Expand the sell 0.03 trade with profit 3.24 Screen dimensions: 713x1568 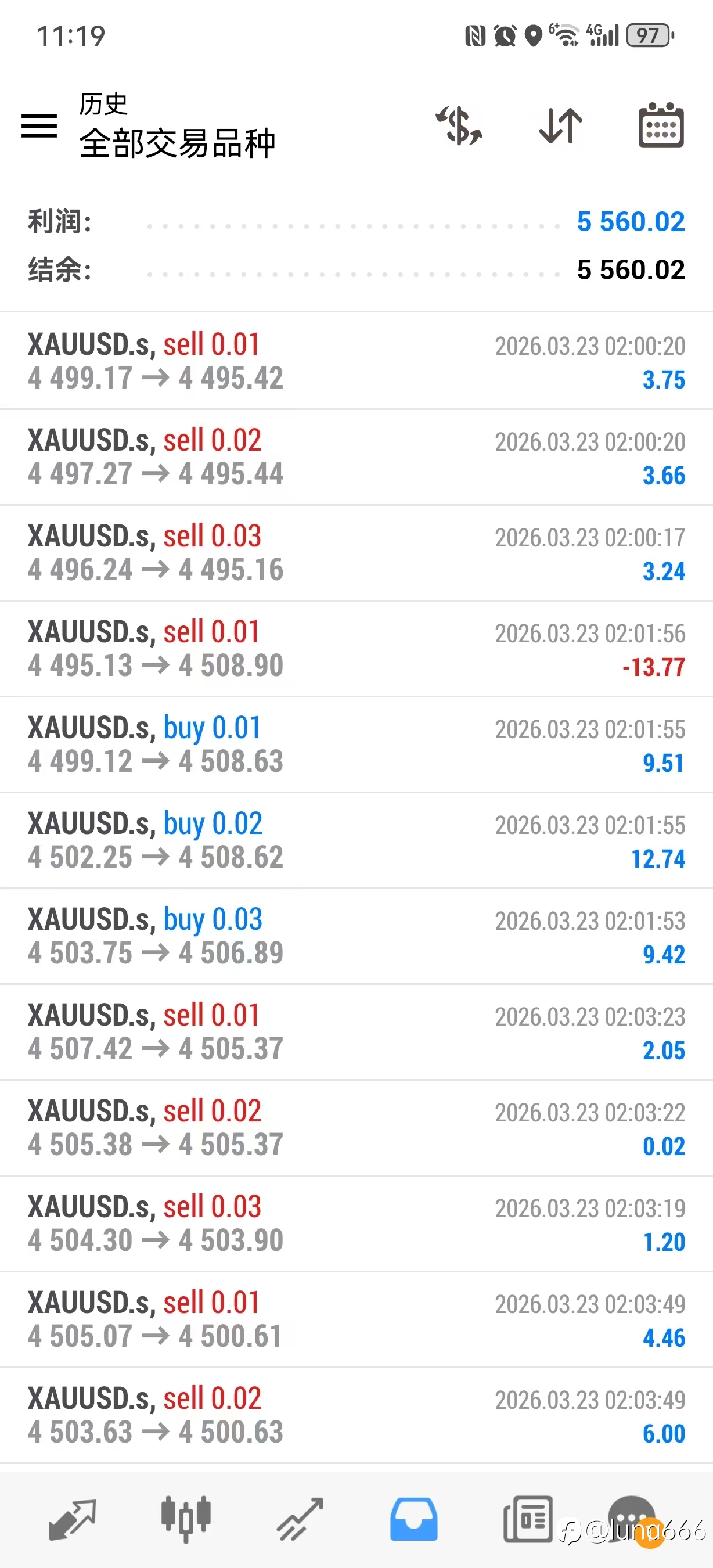click(356, 553)
